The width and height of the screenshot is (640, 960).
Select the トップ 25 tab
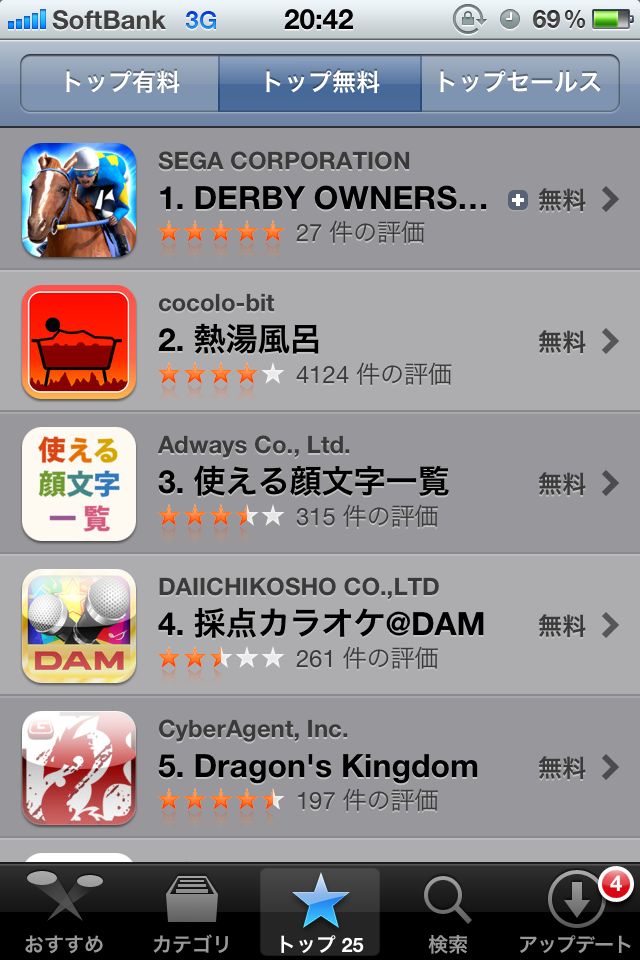[320, 912]
